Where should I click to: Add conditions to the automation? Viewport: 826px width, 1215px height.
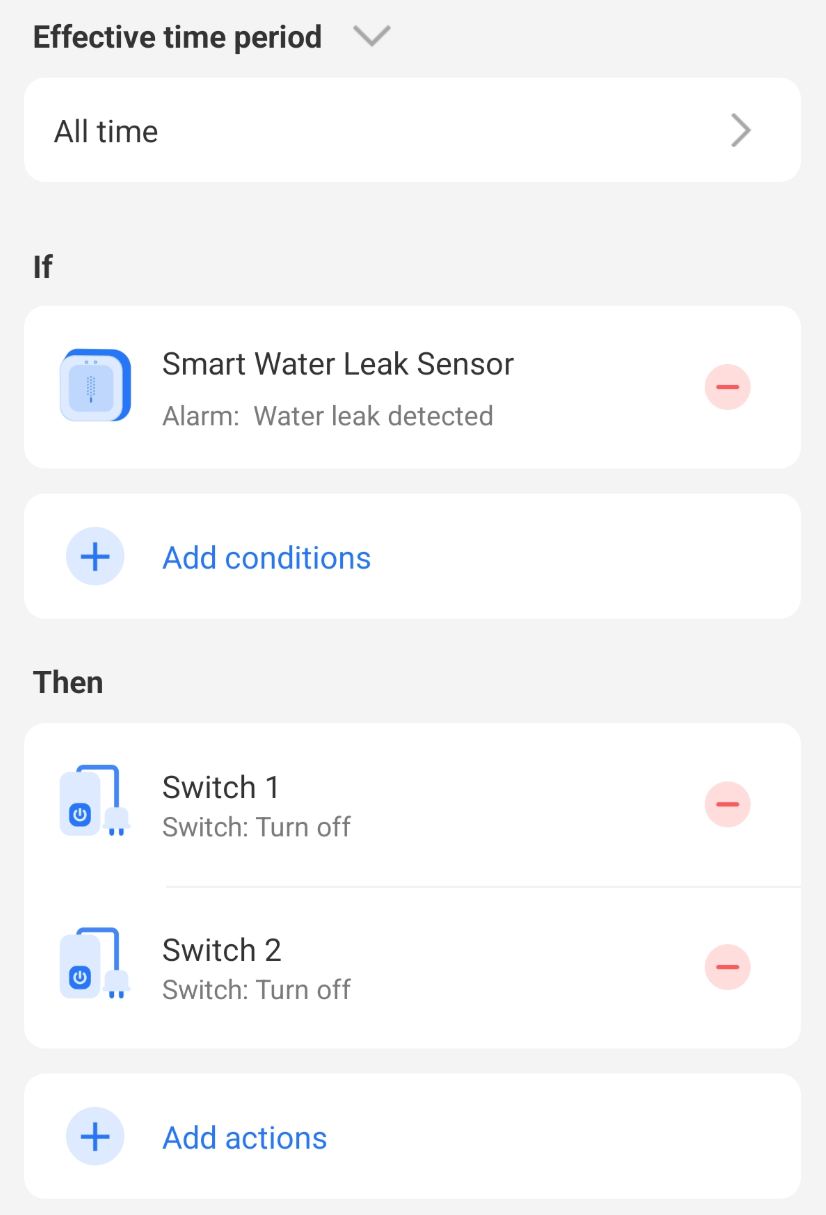pyautogui.click(x=266, y=557)
